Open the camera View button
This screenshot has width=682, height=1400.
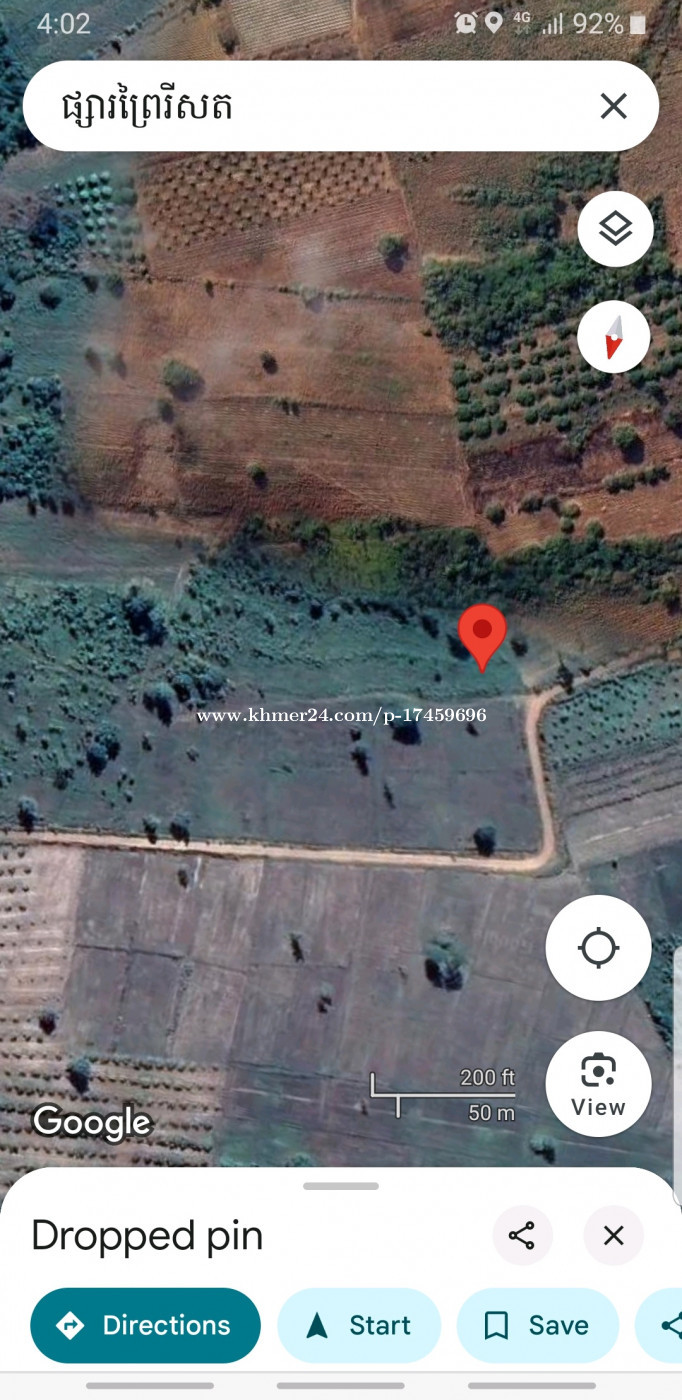click(x=598, y=1084)
